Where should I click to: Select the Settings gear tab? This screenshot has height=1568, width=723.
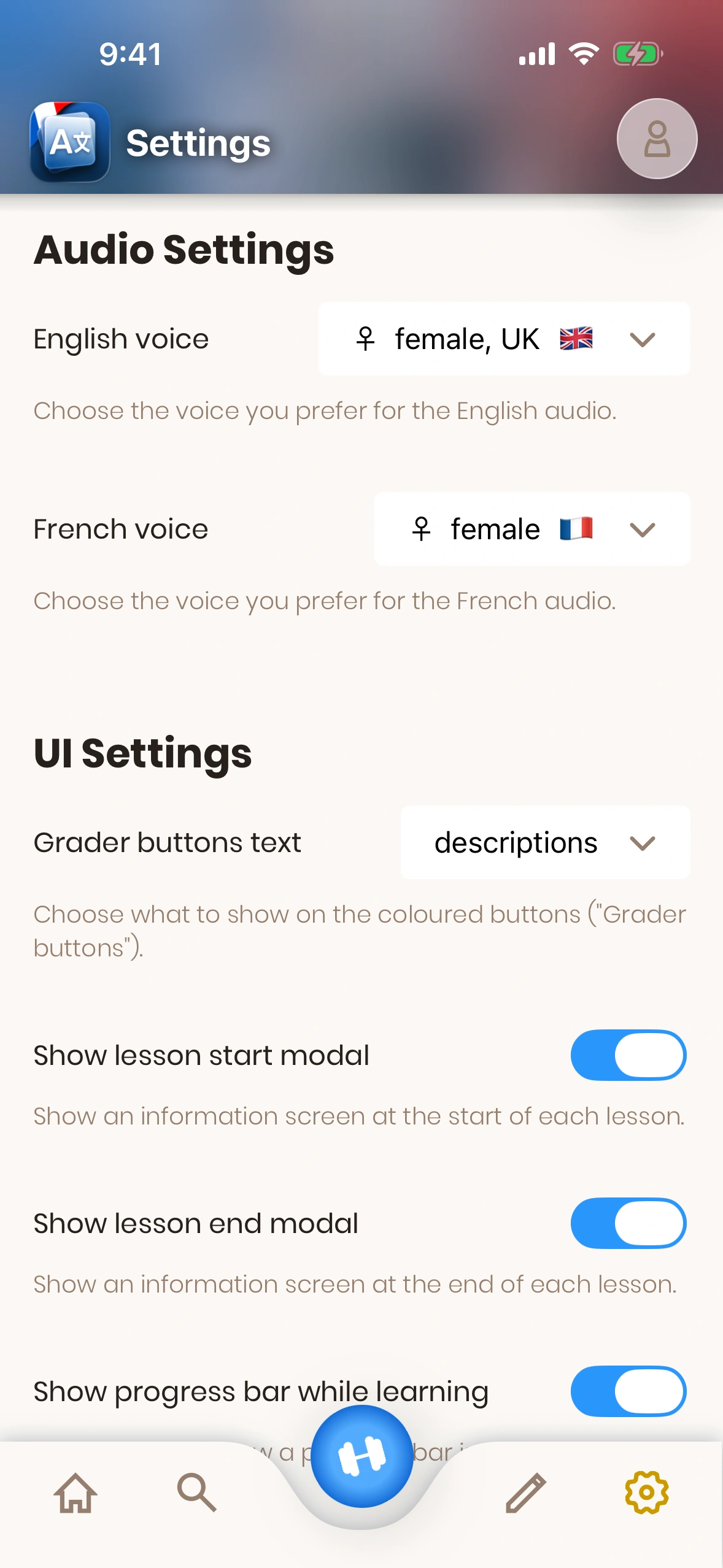(x=646, y=1493)
